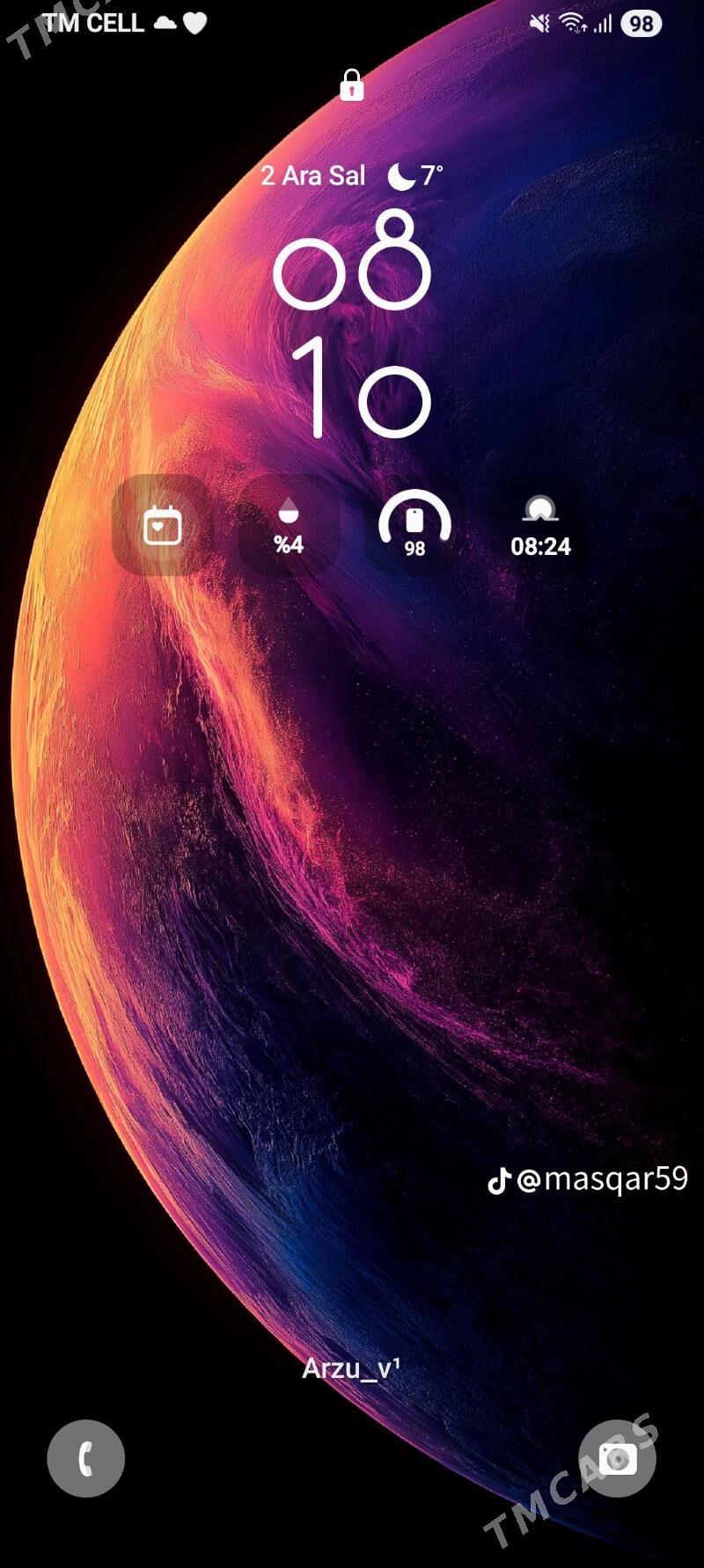Select the date text 2 Ara Sal
The width and height of the screenshot is (704, 1568).
click(x=315, y=175)
